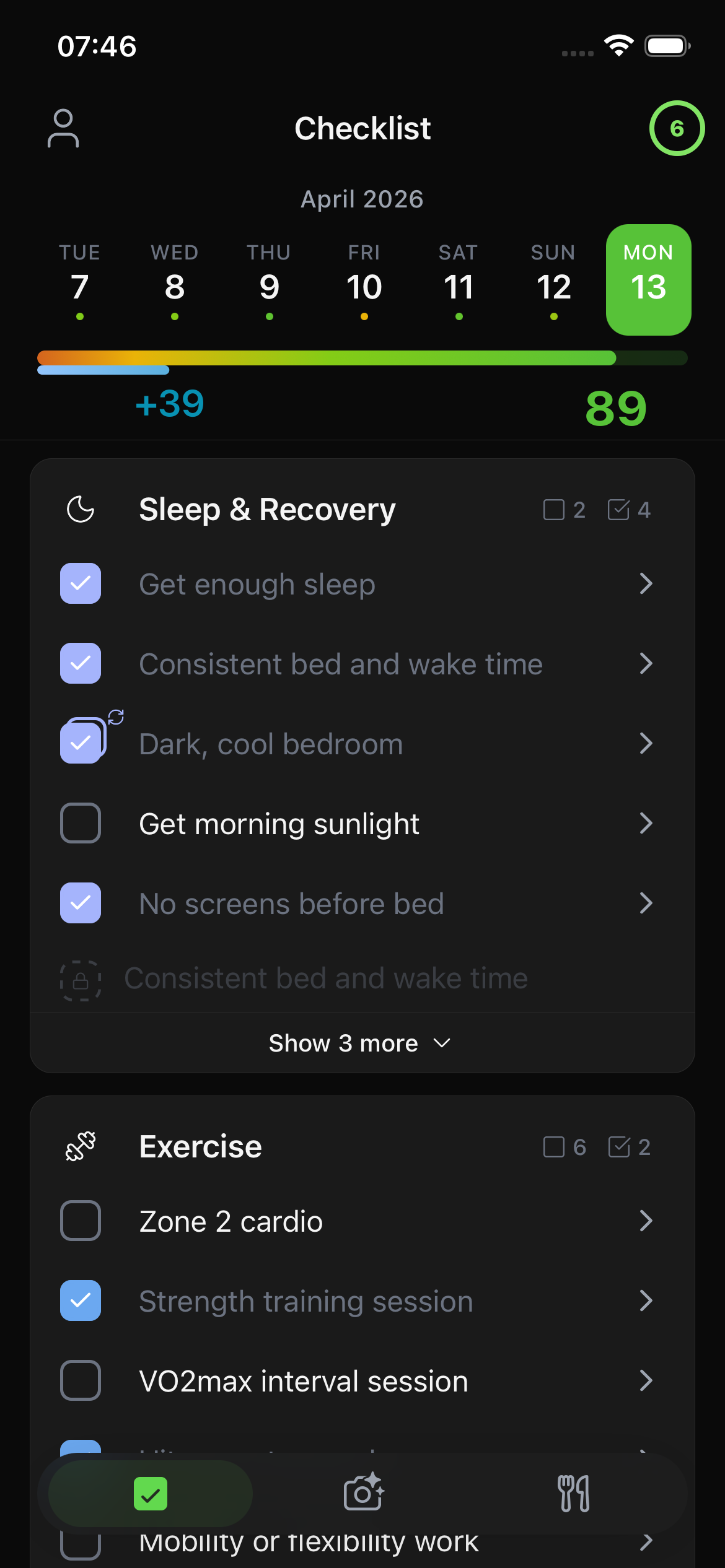
Task: Check the Zone 2 cardio checkbox
Action: 80,1221
